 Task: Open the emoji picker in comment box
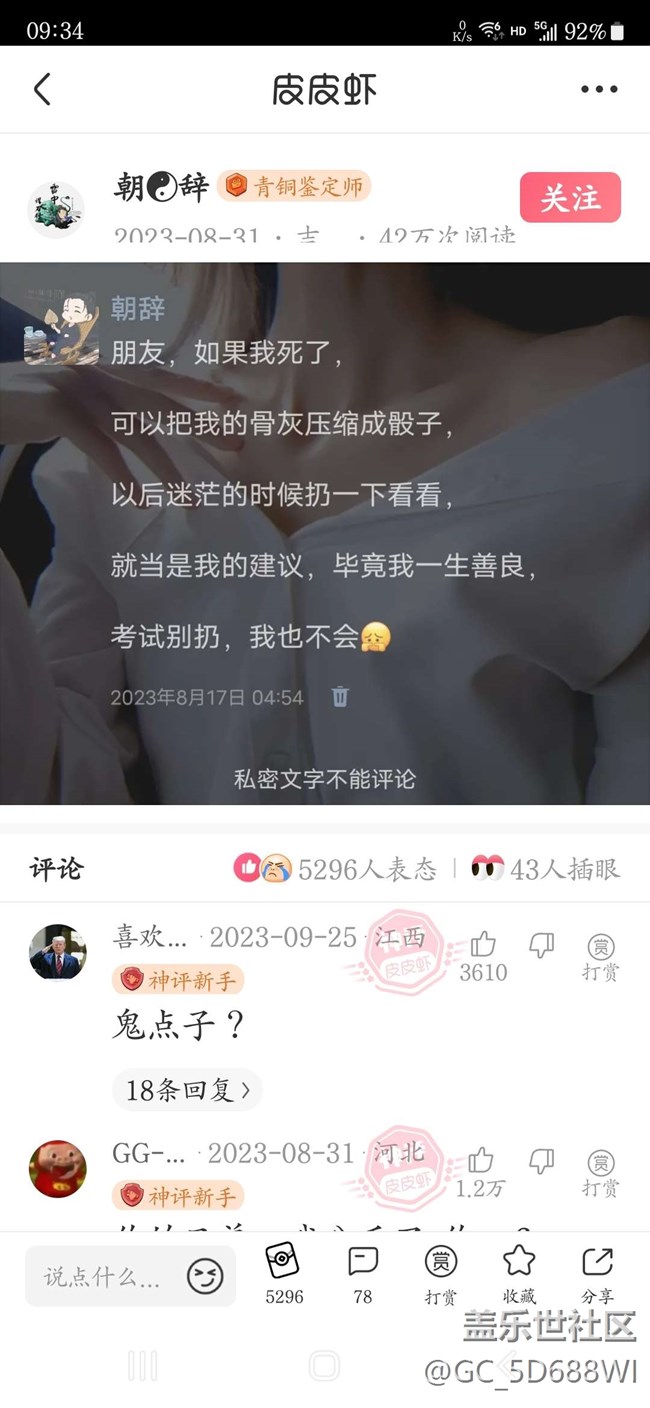tap(205, 1276)
